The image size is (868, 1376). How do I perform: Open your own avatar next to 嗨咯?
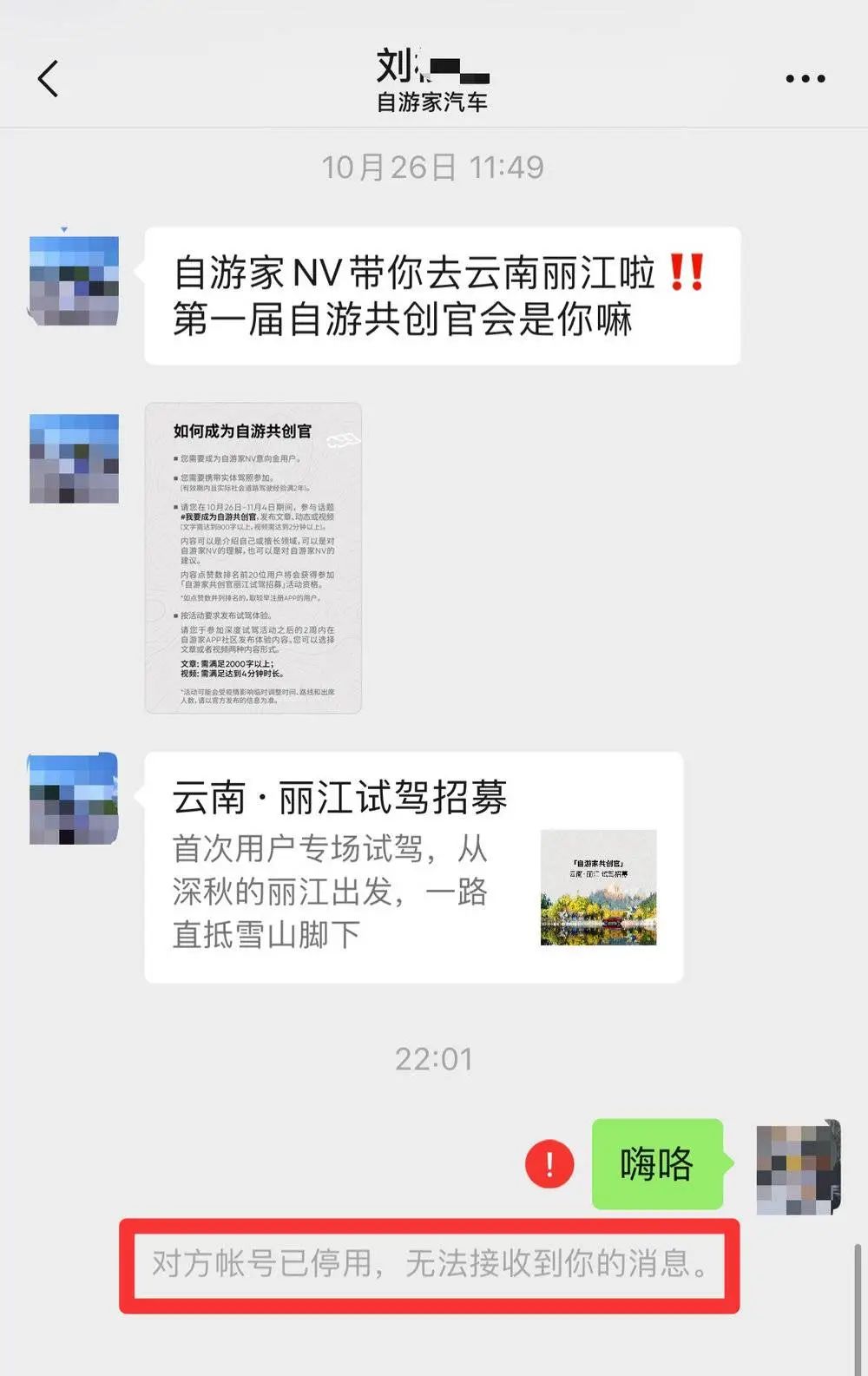[x=798, y=1168]
